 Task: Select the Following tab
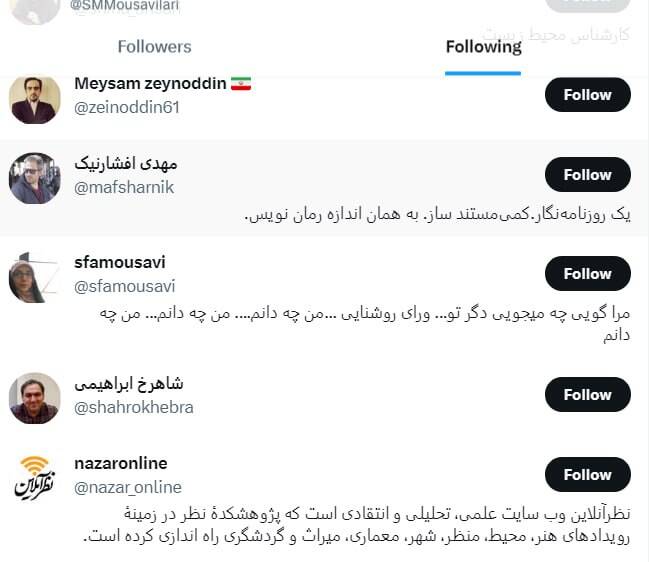(x=483, y=46)
